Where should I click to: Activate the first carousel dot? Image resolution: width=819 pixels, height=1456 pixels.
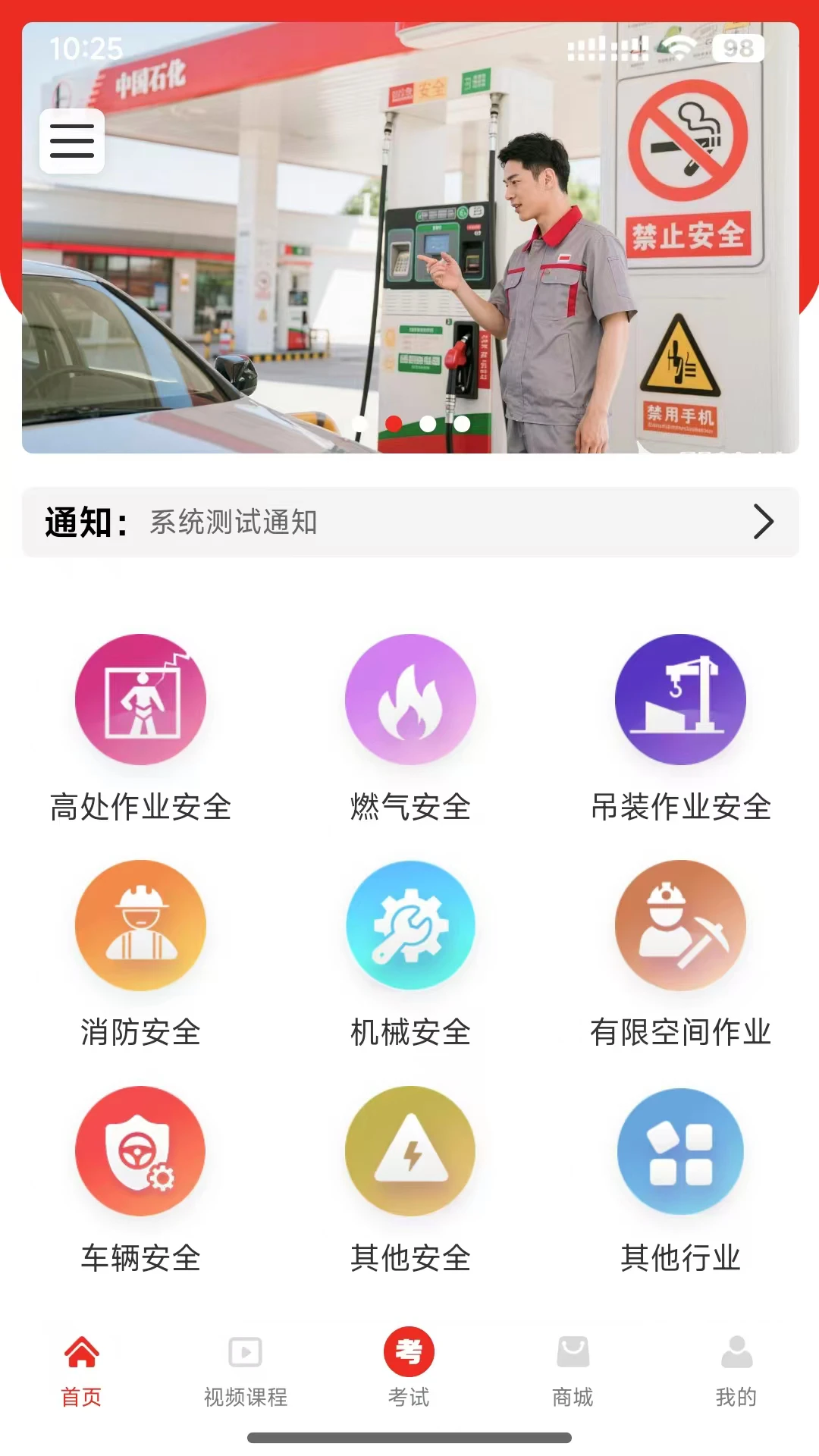click(x=359, y=425)
